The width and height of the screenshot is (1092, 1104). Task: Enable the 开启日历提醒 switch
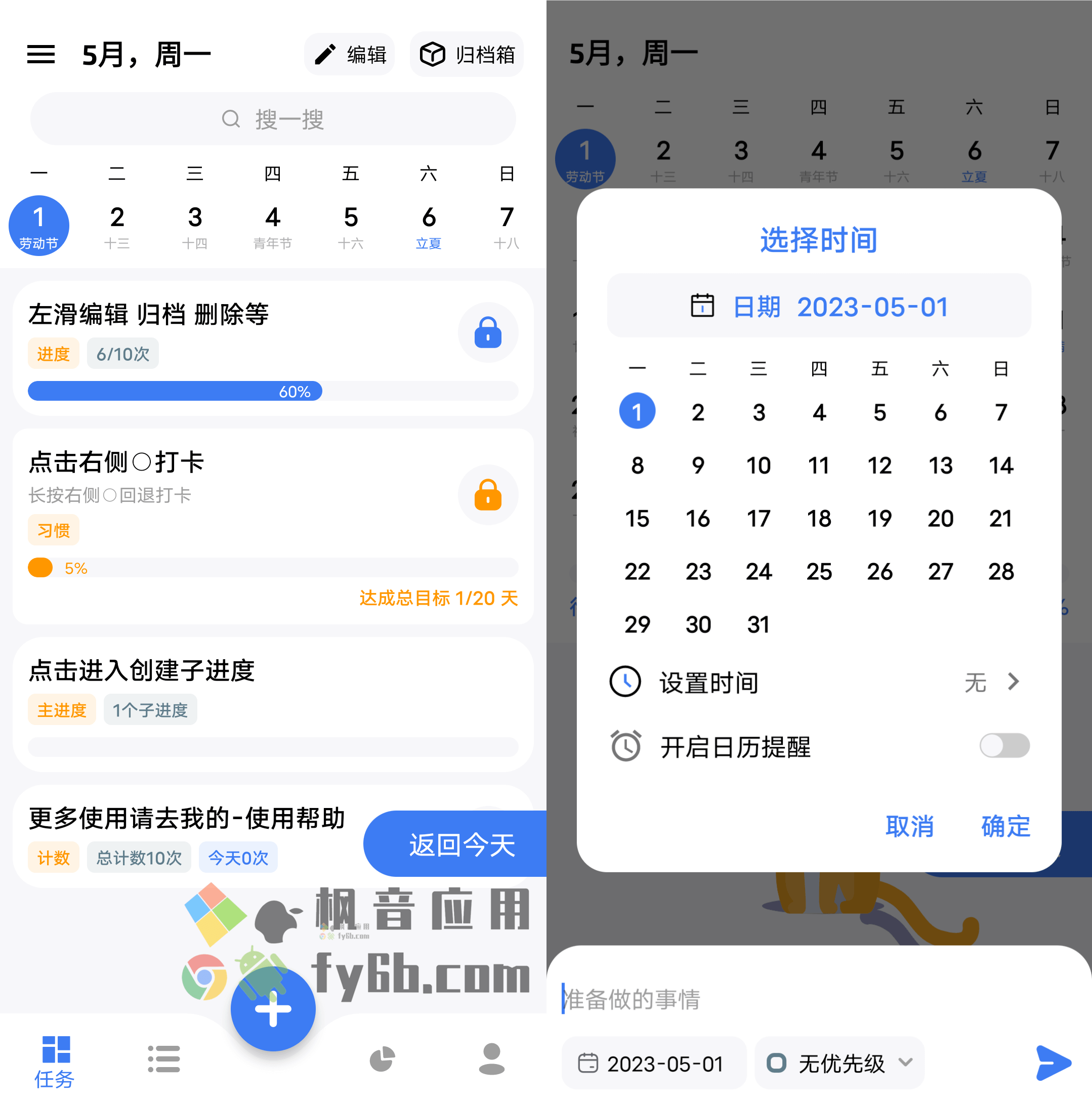[1004, 746]
